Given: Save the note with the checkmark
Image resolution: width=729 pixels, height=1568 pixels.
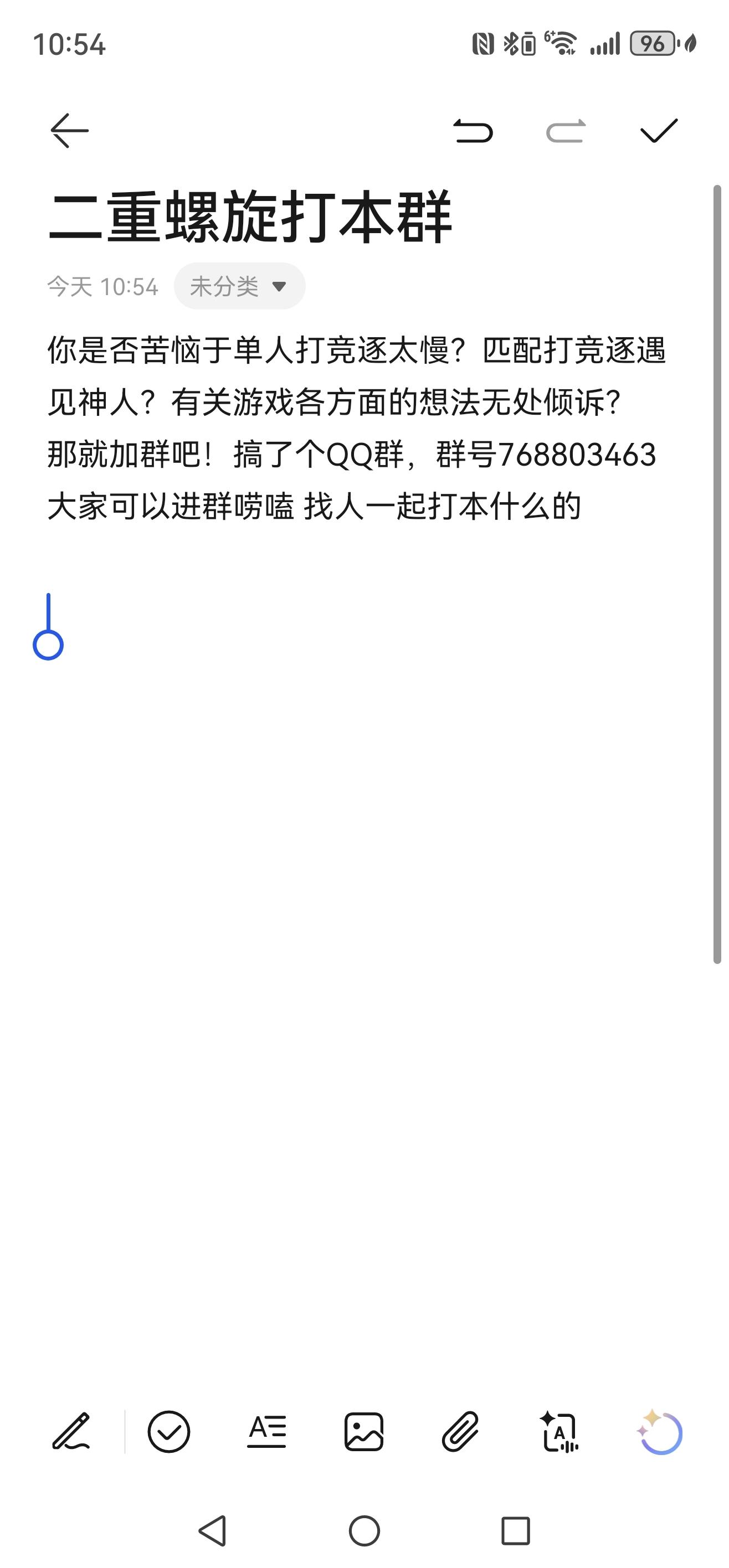Looking at the screenshot, I should coord(659,131).
